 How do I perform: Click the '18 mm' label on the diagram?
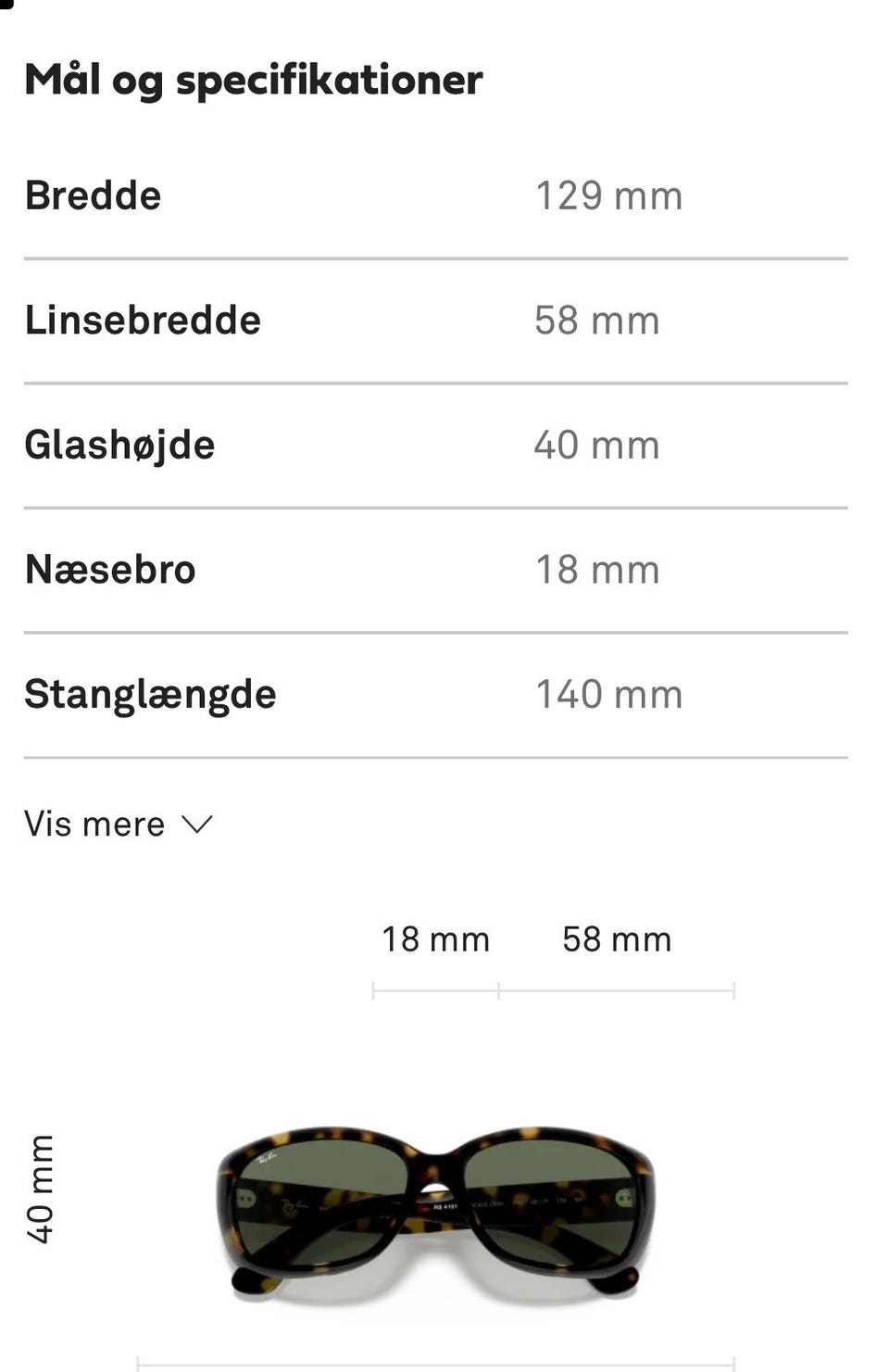(x=436, y=938)
